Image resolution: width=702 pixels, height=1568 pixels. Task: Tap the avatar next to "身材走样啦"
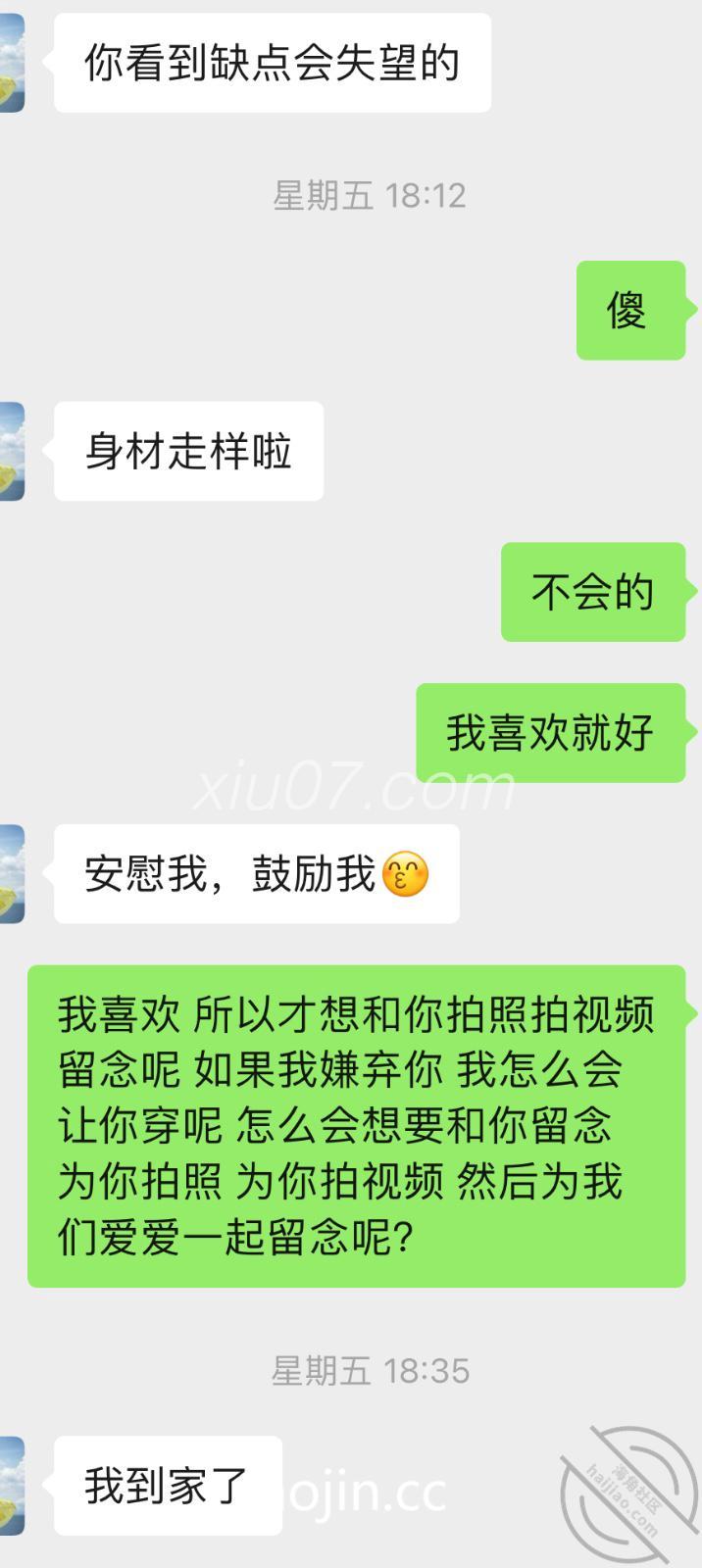click(12, 451)
